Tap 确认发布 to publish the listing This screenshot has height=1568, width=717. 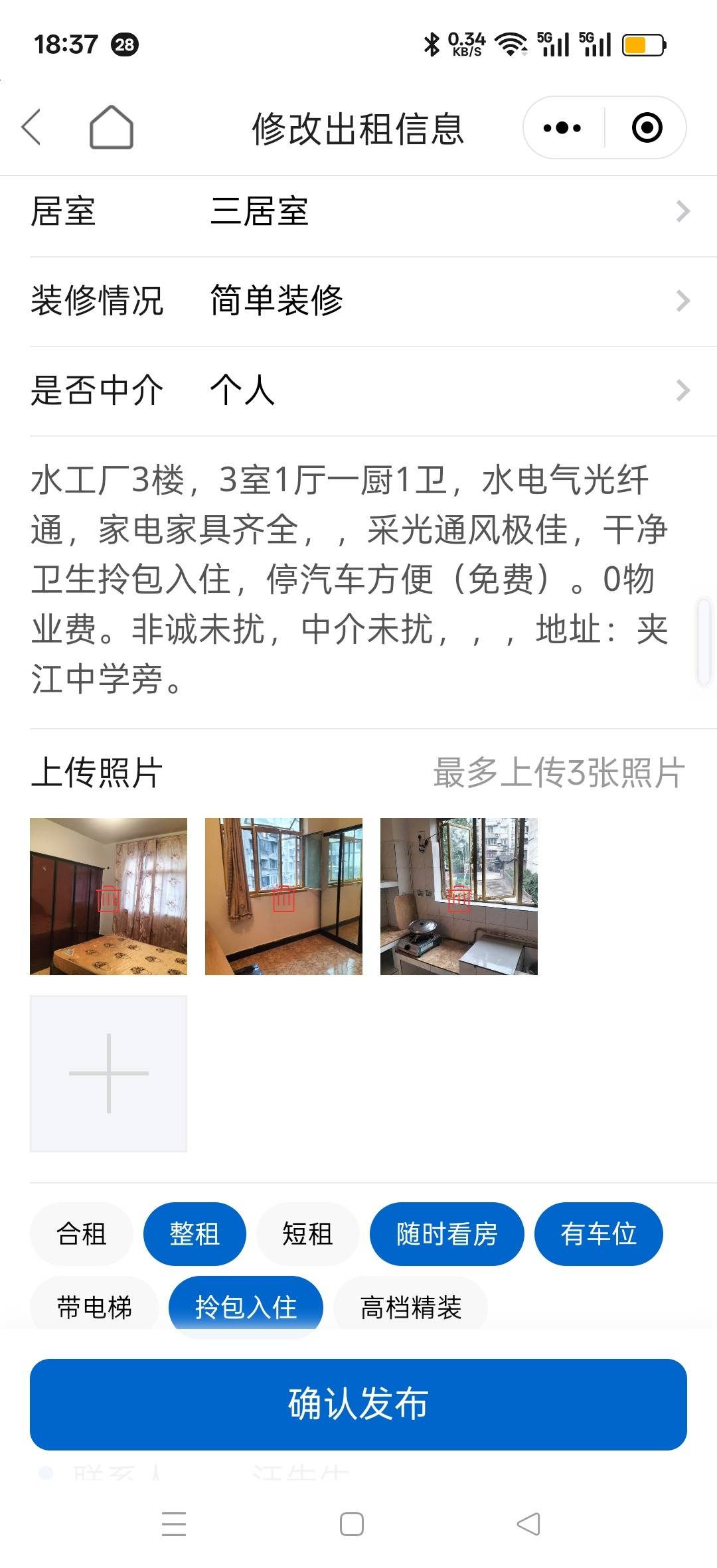point(358,1404)
